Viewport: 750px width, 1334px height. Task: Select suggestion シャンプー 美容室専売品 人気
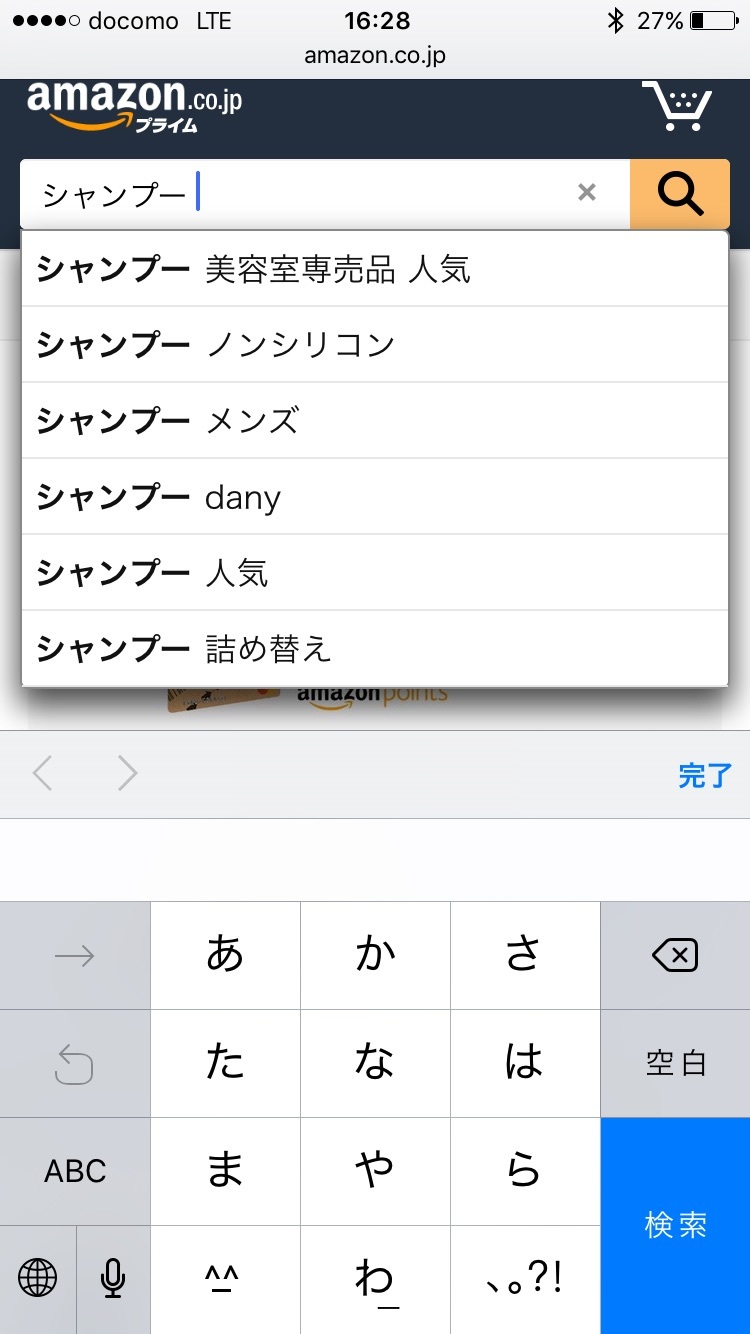[375, 269]
